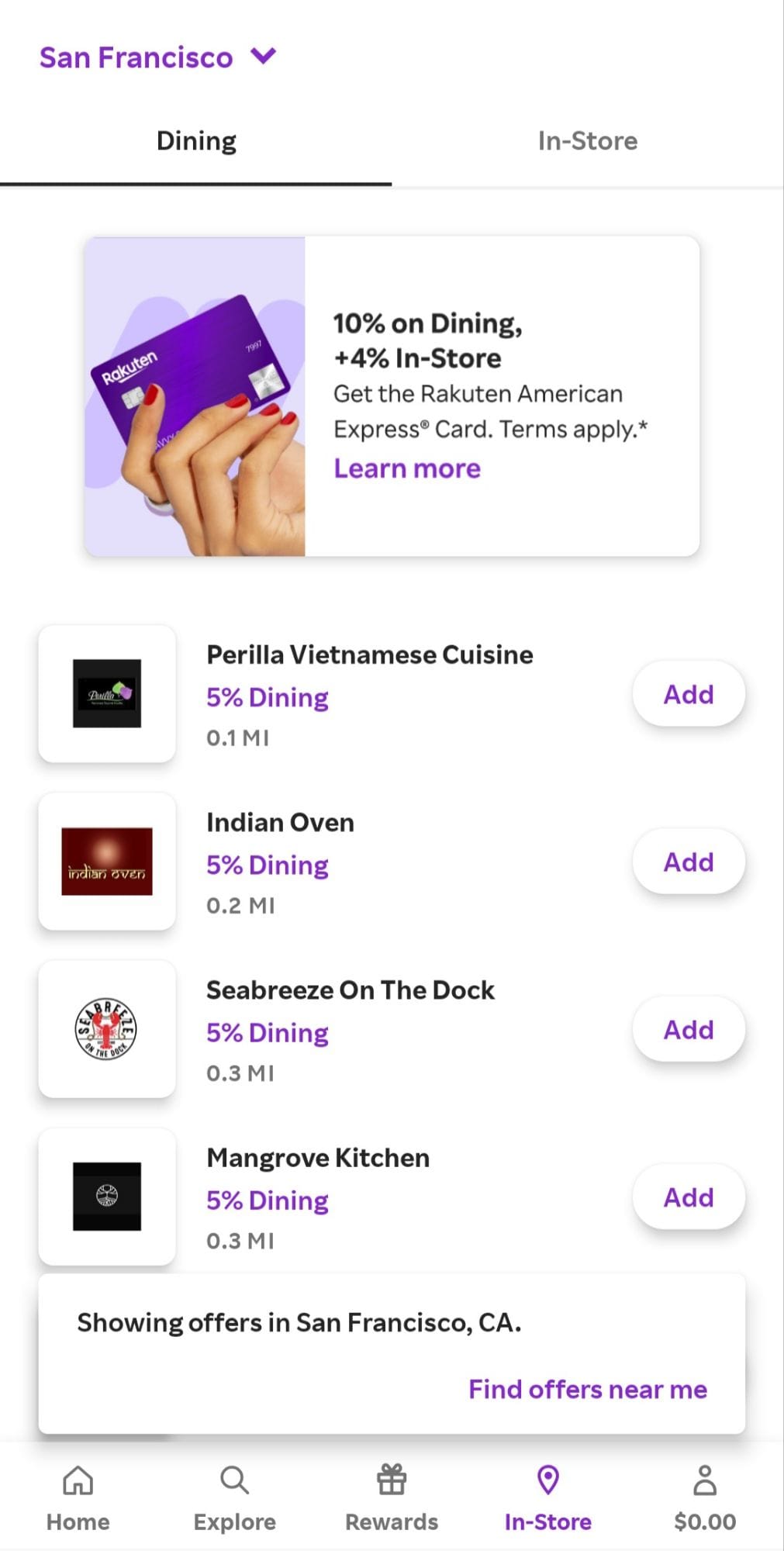The width and height of the screenshot is (784, 1551).
Task: Tap Find offers near me
Action: coord(587,1389)
